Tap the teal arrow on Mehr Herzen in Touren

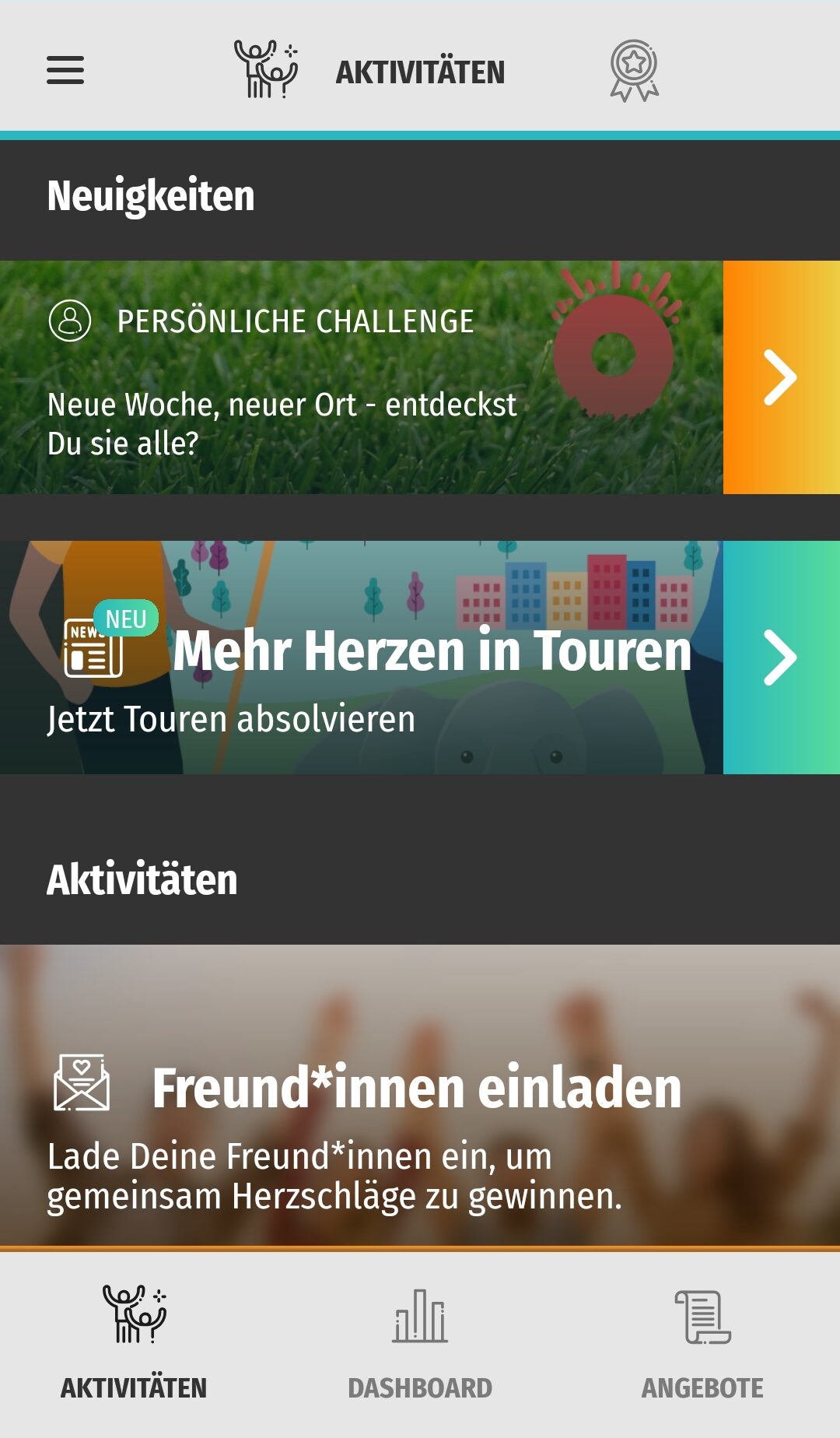pos(781,658)
